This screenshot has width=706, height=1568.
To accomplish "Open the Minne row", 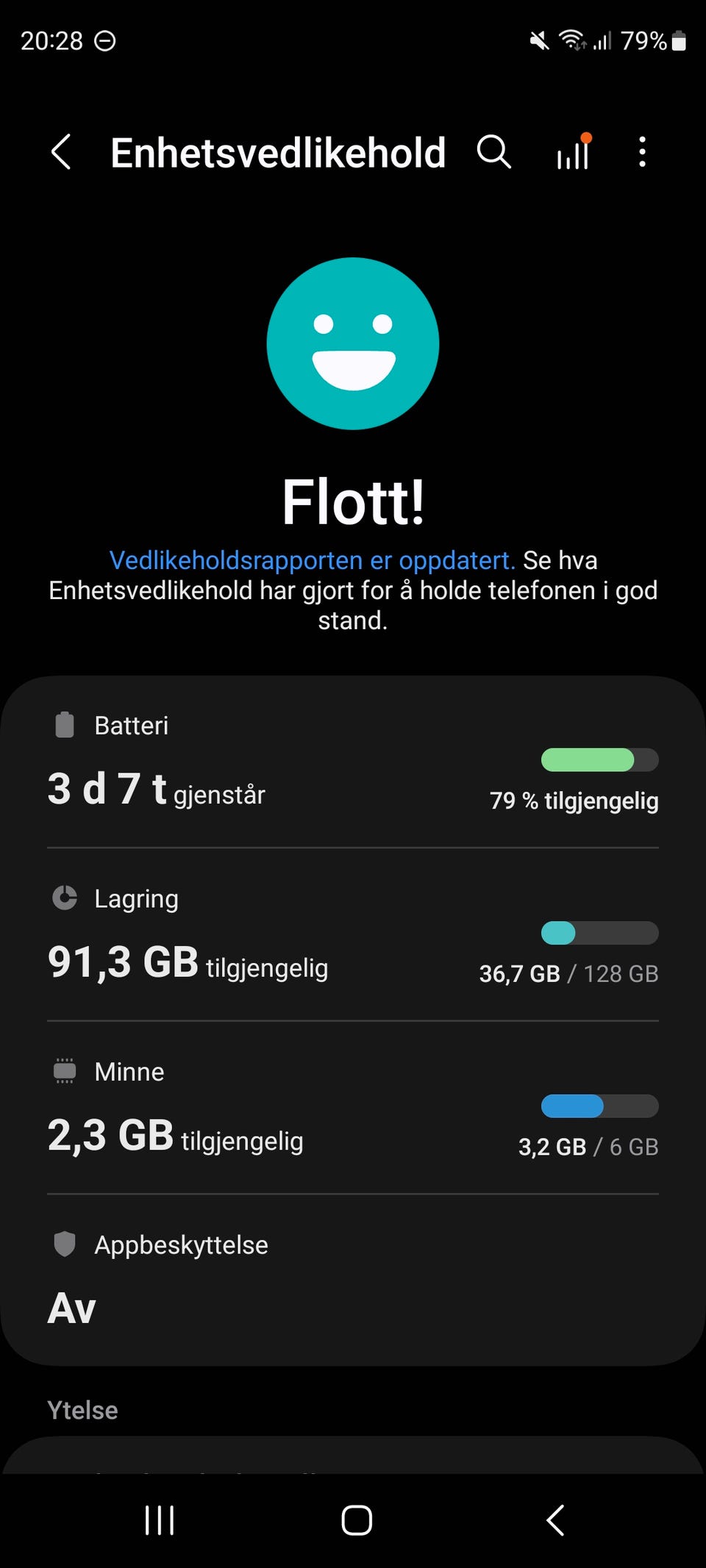I will (x=353, y=1107).
